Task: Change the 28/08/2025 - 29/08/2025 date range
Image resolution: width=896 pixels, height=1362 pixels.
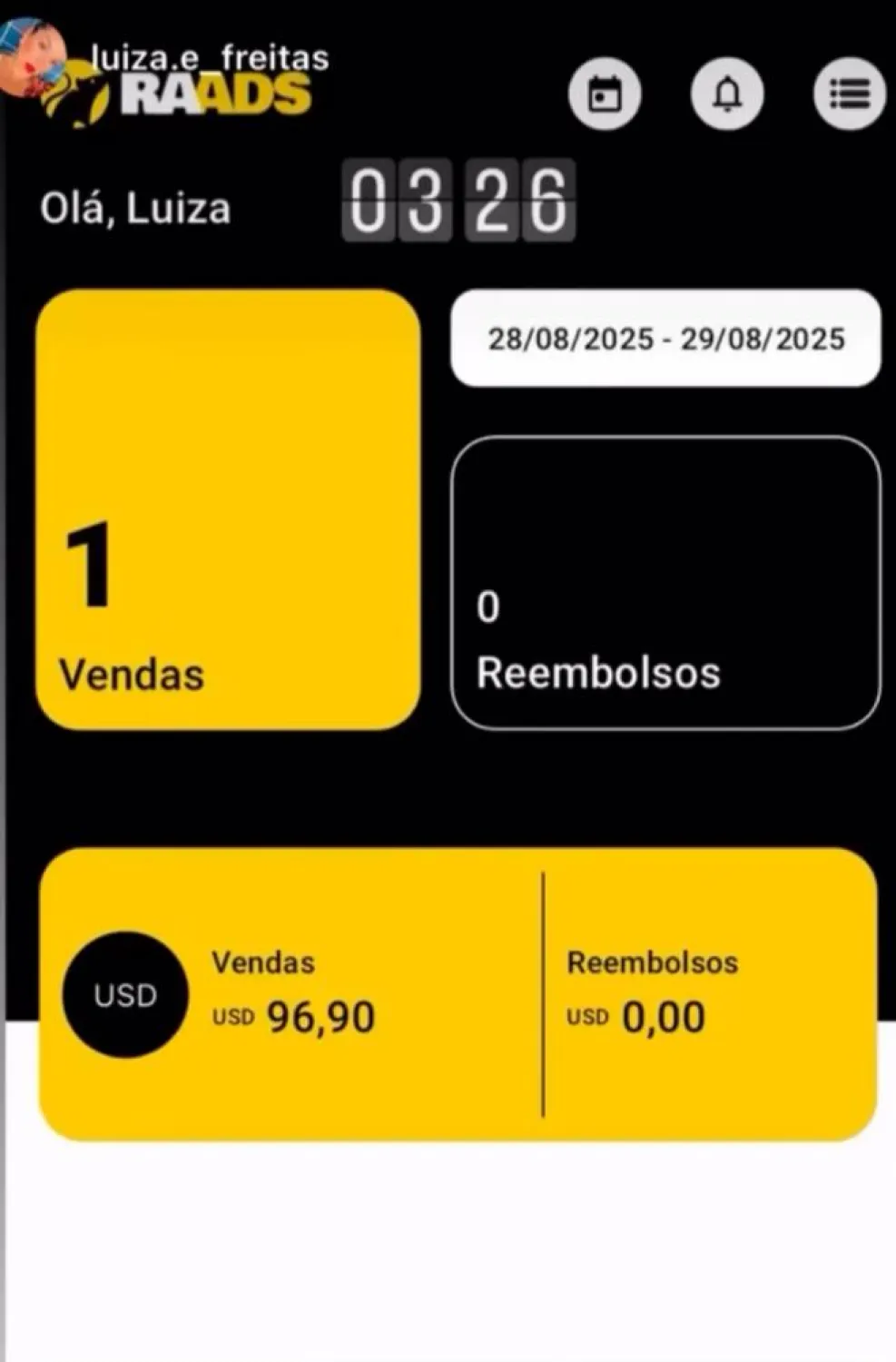Action: pos(665,339)
